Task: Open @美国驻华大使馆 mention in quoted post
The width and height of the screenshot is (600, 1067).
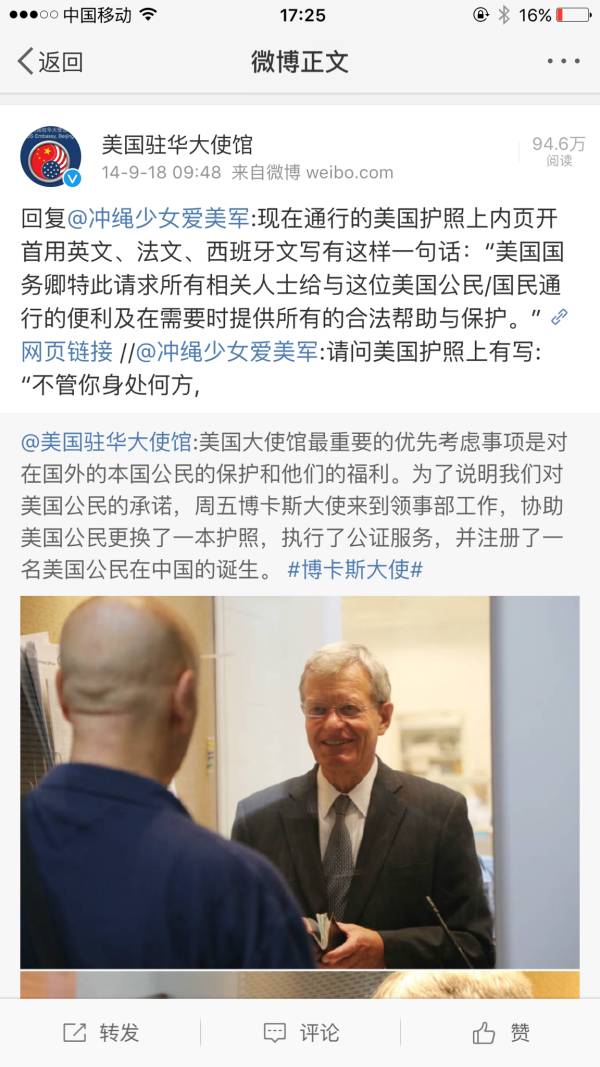Action: pyautogui.click(x=106, y=442)
